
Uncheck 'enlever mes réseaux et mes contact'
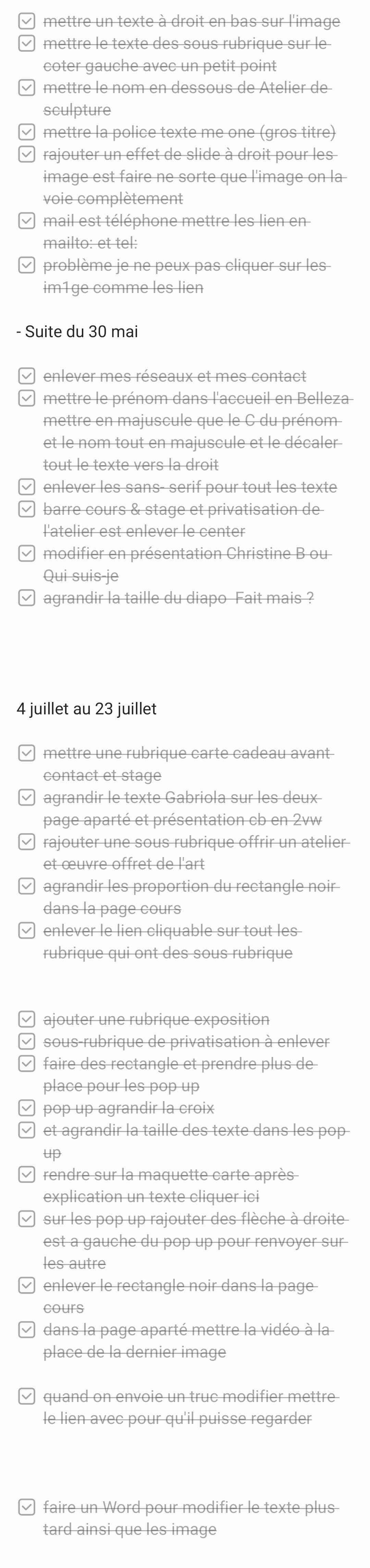coord(26,377)
